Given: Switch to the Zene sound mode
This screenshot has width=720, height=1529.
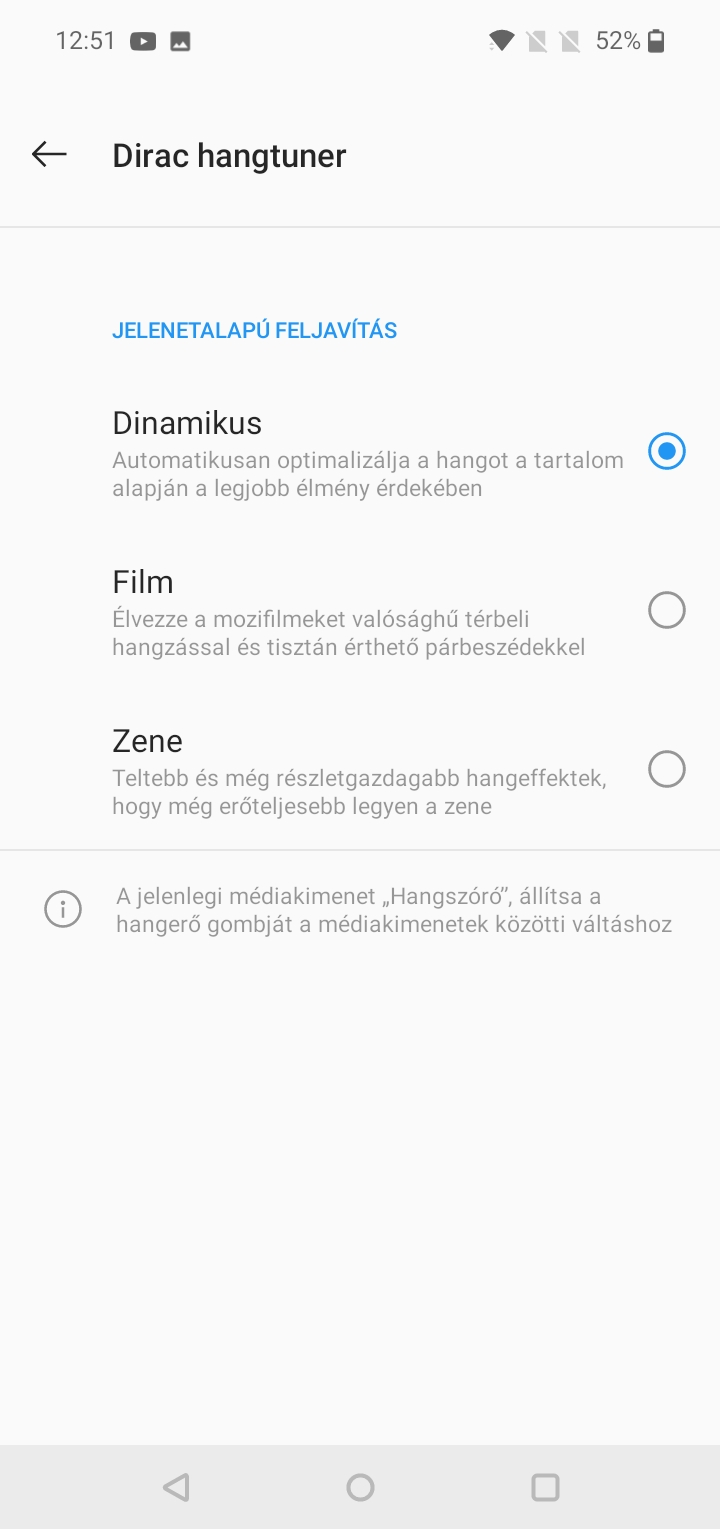Looking at the screenshot, I should tap(360, 770).
